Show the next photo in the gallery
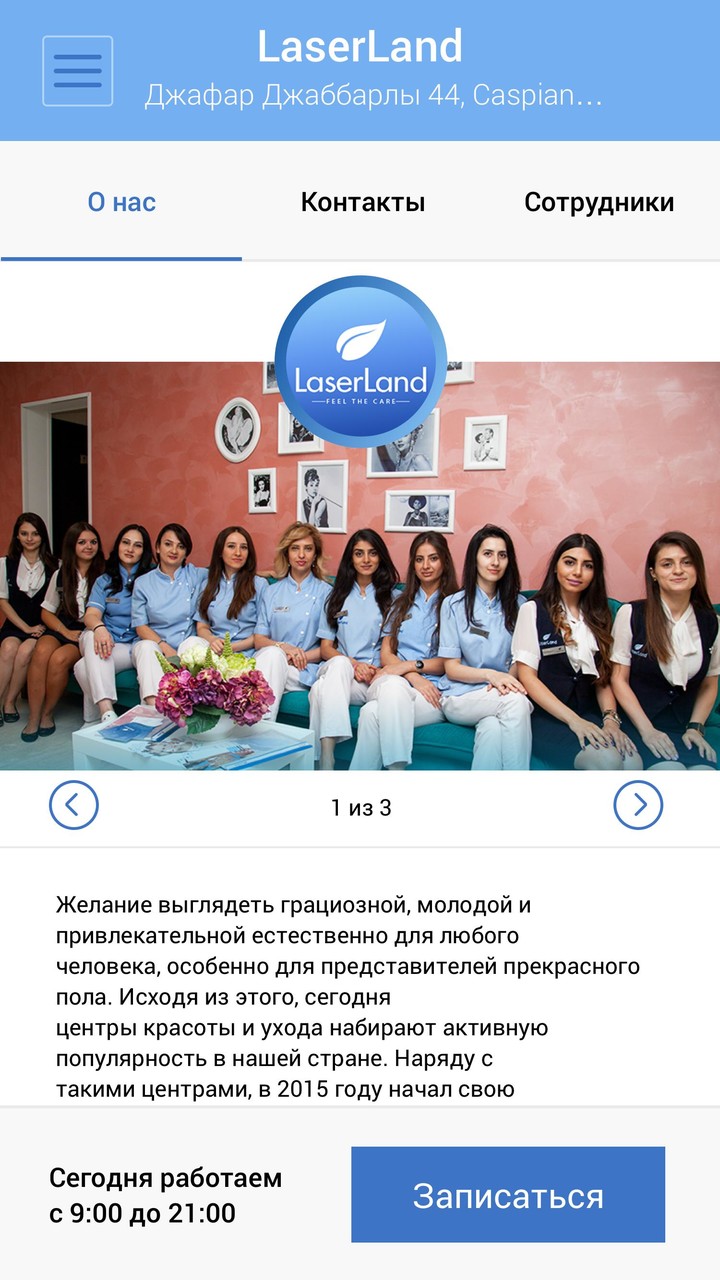 tap(638, 804)
